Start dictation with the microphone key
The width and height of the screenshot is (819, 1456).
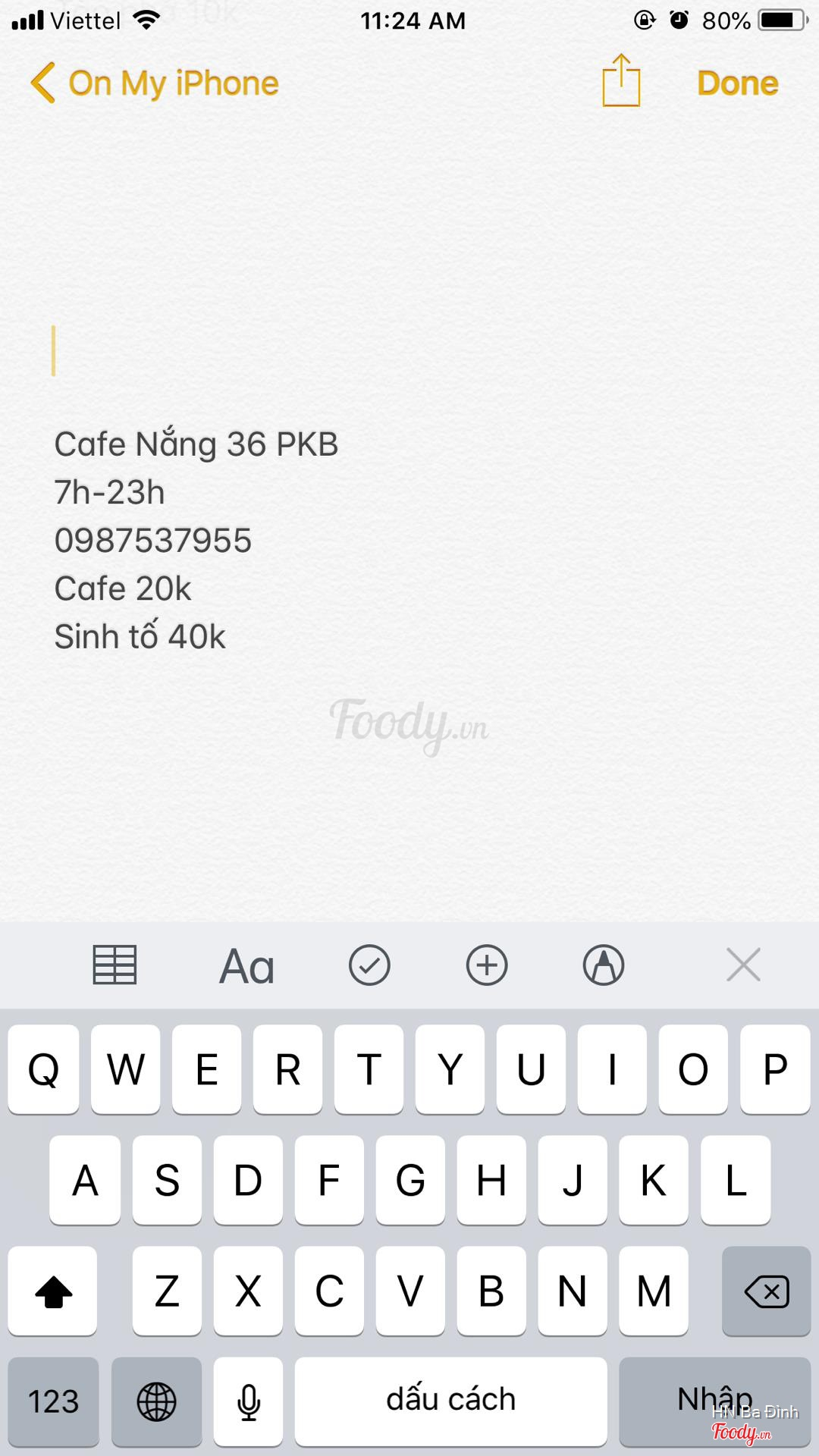tap(248, 1401)
